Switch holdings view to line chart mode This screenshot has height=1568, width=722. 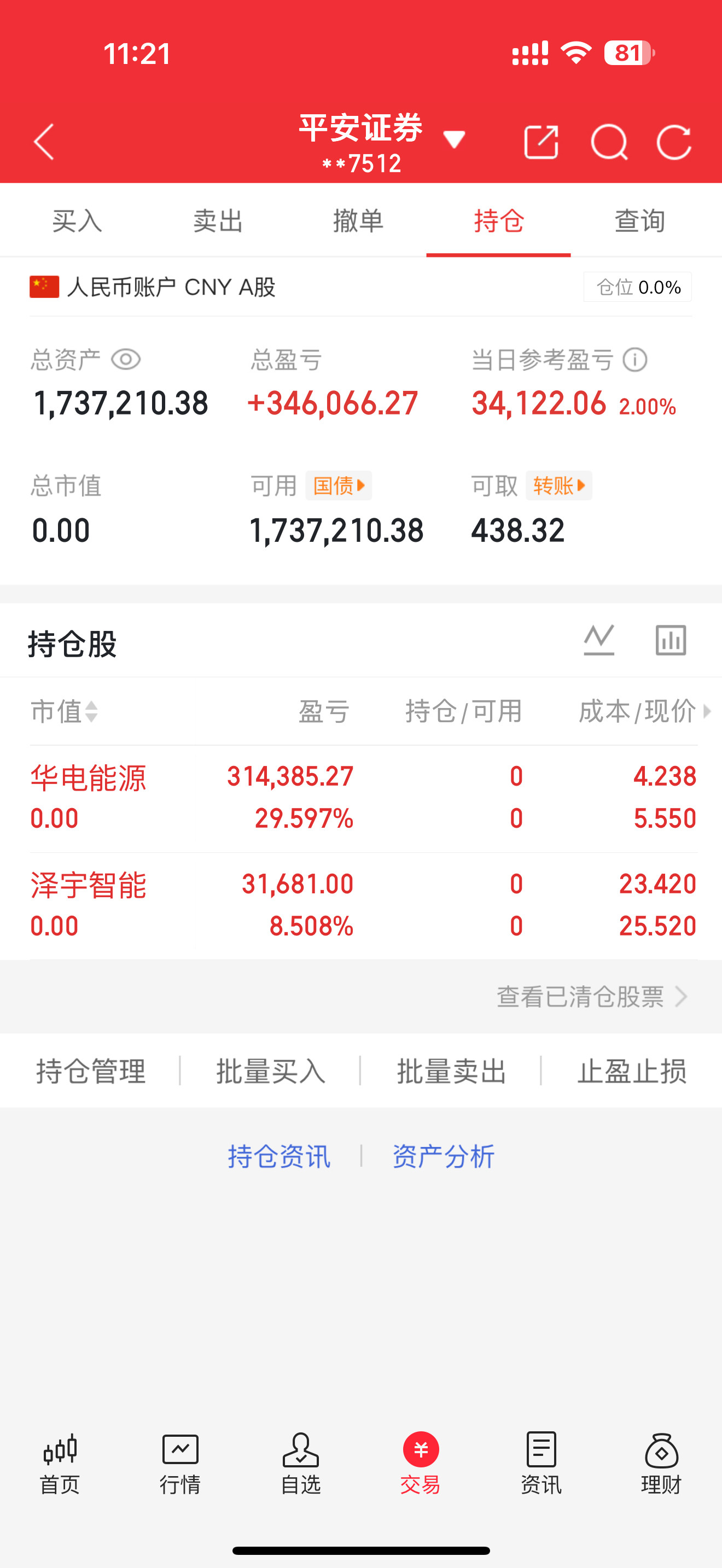coord(598,639)
